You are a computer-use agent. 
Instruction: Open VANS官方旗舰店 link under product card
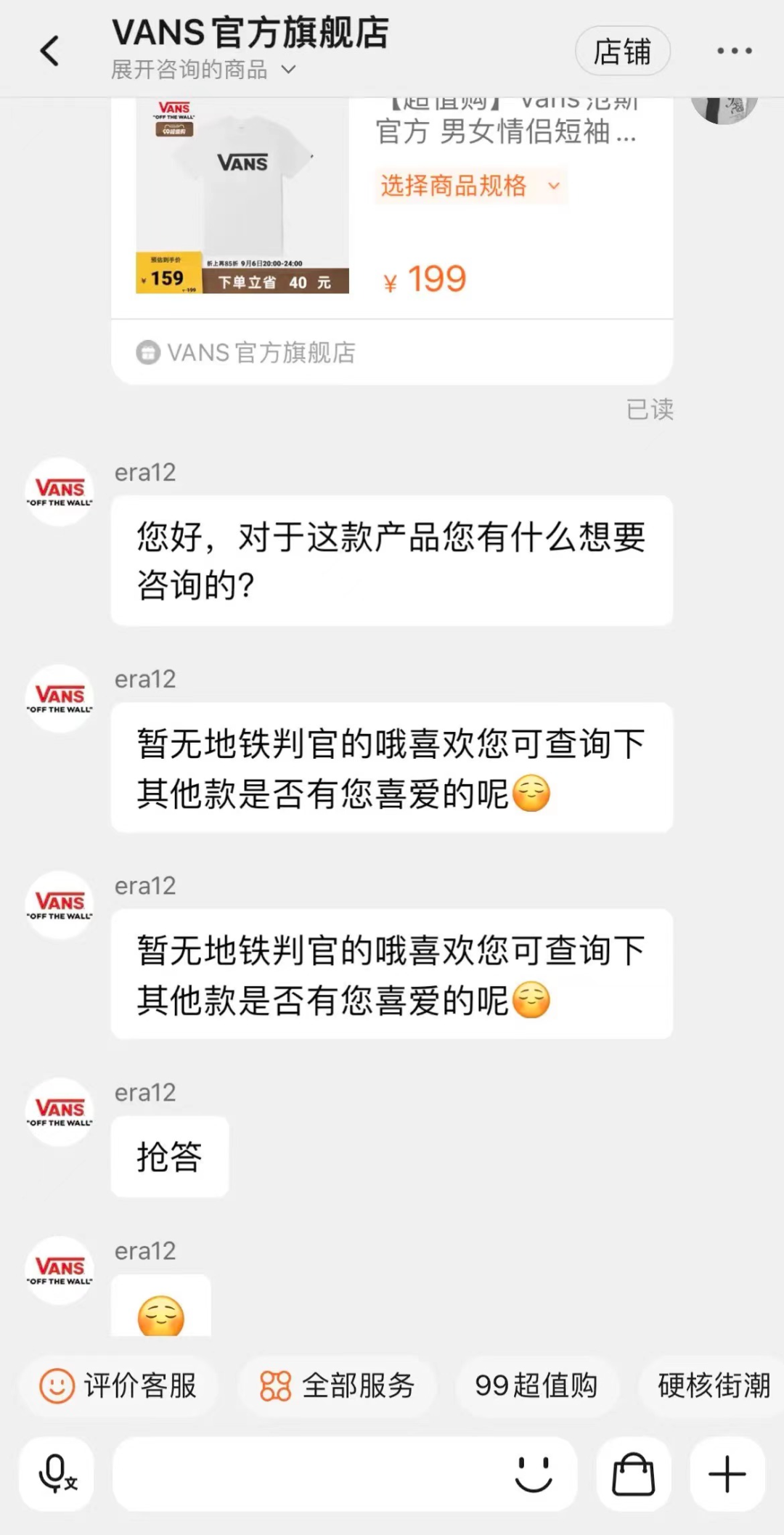point(247,353)
